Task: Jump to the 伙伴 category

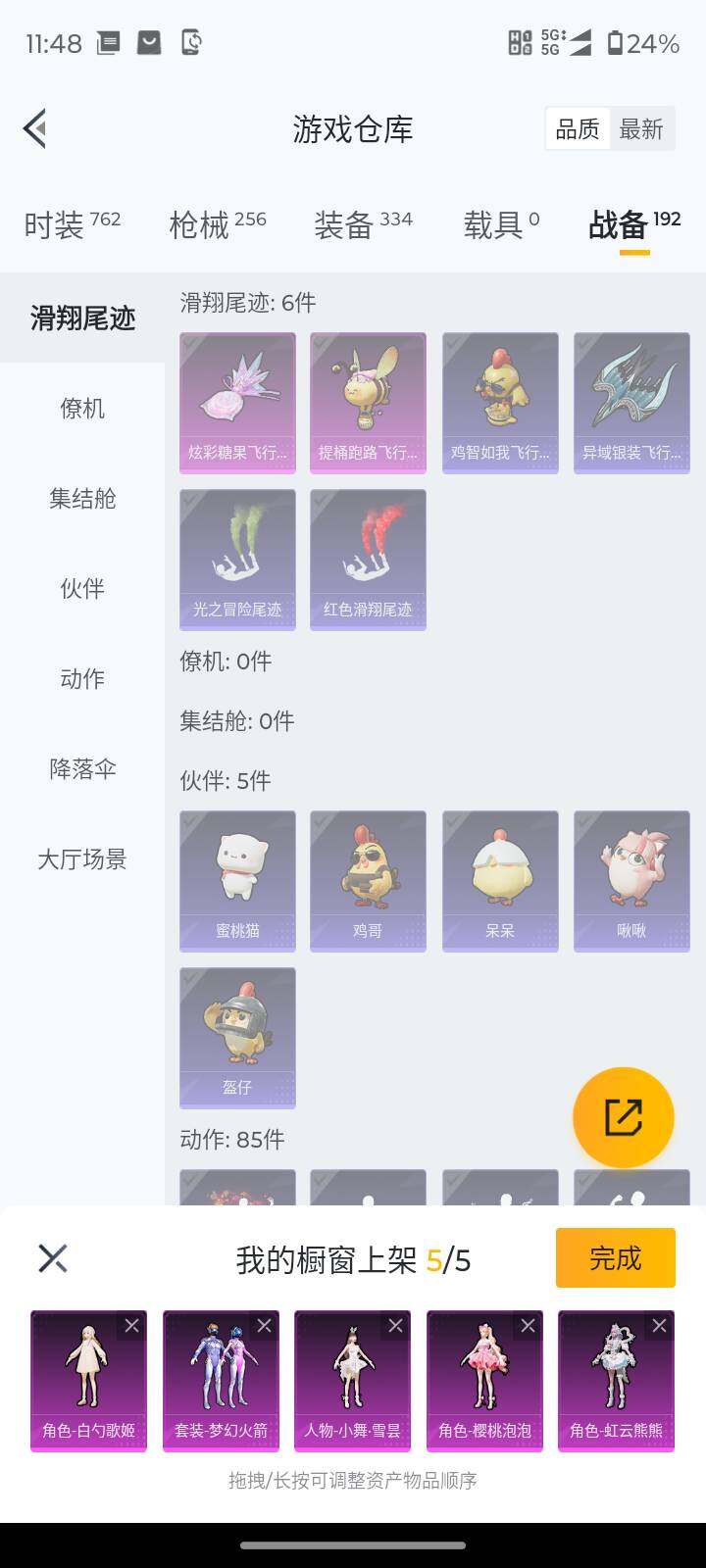Action: point(82,588)
